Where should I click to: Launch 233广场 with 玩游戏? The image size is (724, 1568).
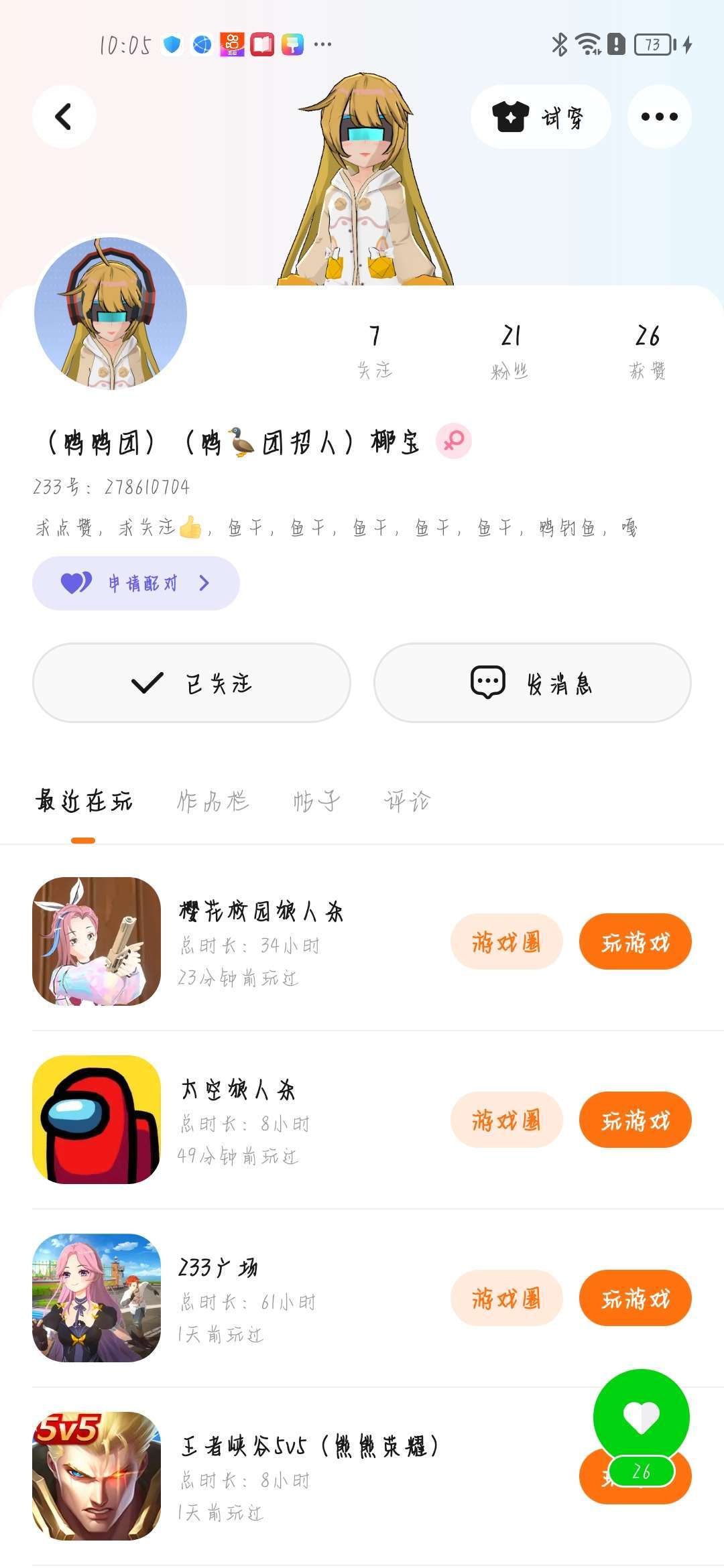pyautogui.click(x=635, y=1298)
